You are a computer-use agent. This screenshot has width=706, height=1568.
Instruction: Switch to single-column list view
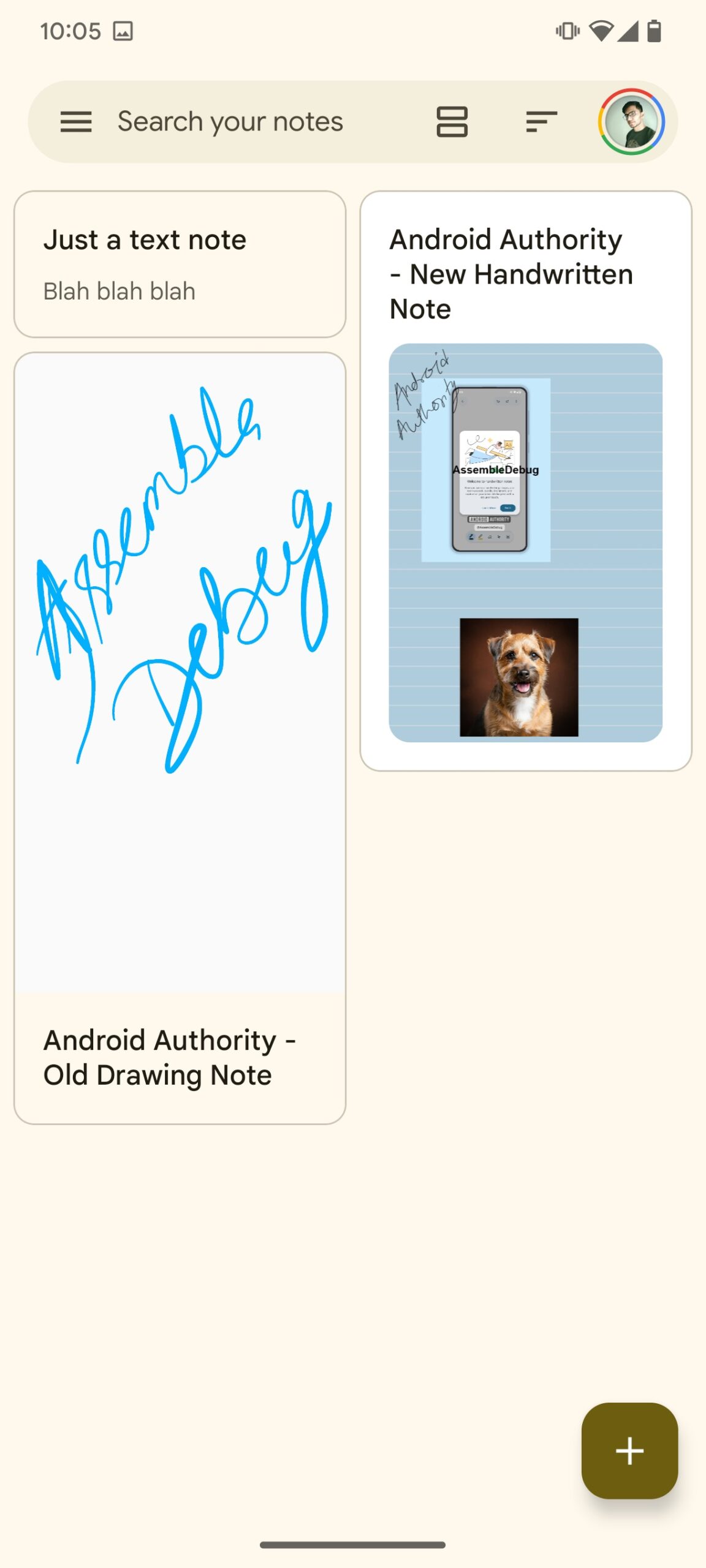(x=452, y=122)
